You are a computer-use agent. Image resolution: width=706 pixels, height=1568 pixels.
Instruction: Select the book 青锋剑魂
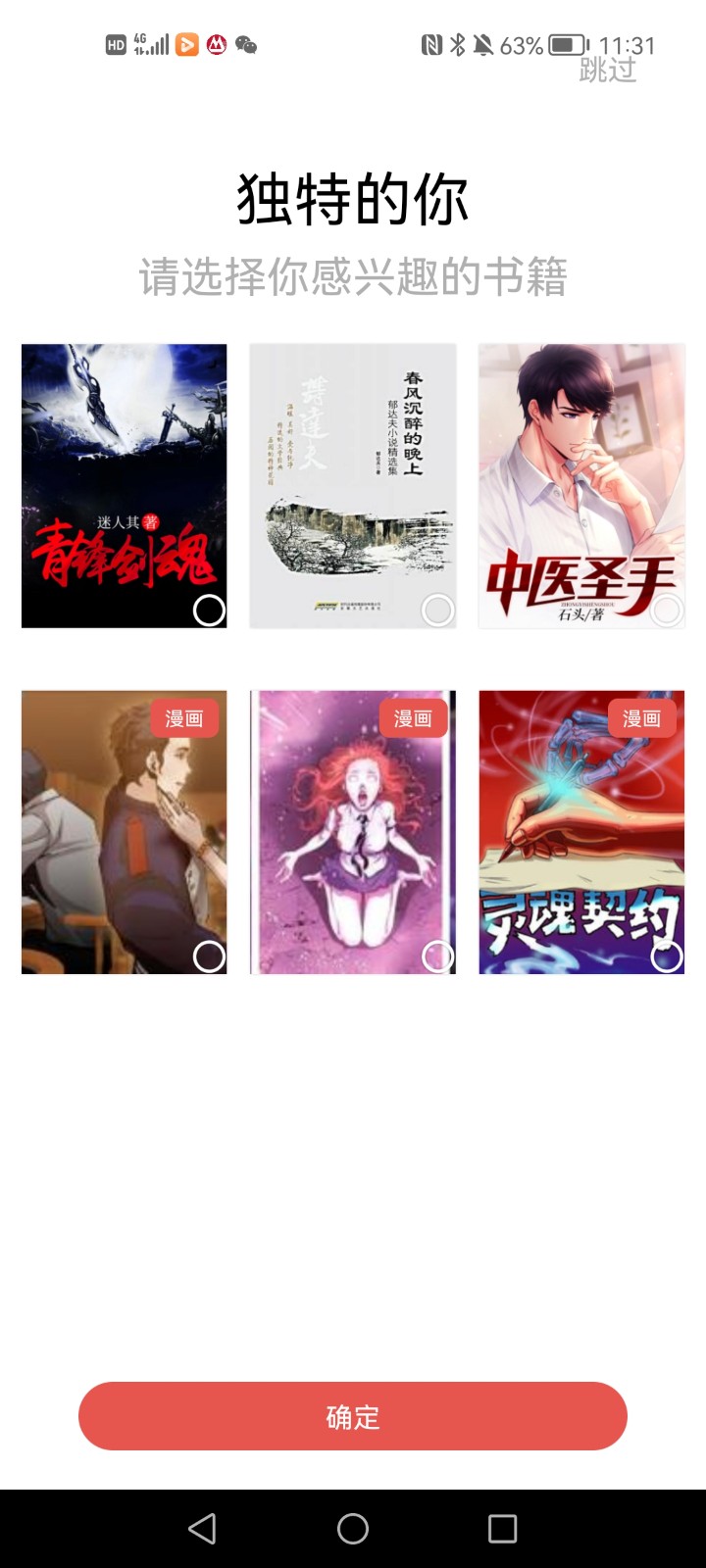point(125,486)
